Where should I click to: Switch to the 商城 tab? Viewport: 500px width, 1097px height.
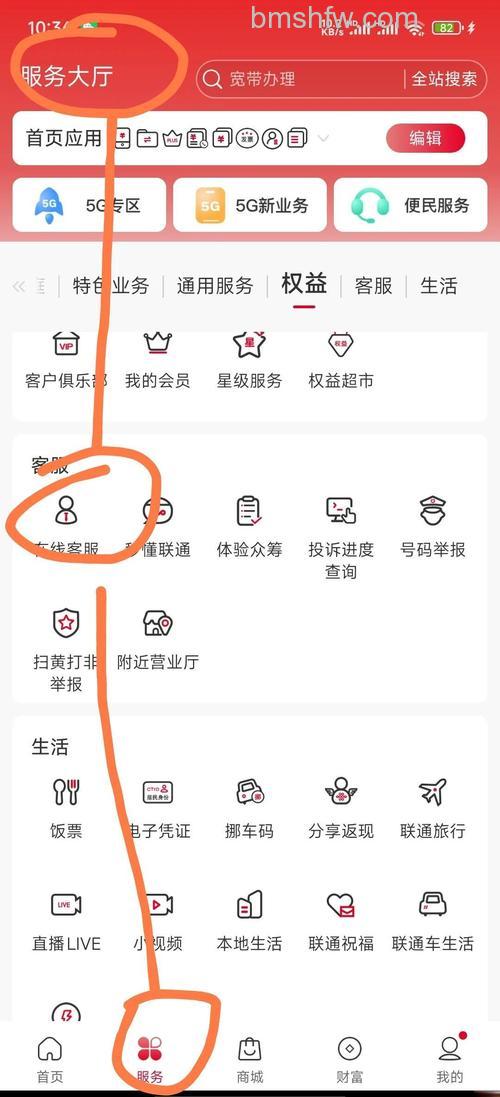pos(250,1059)
